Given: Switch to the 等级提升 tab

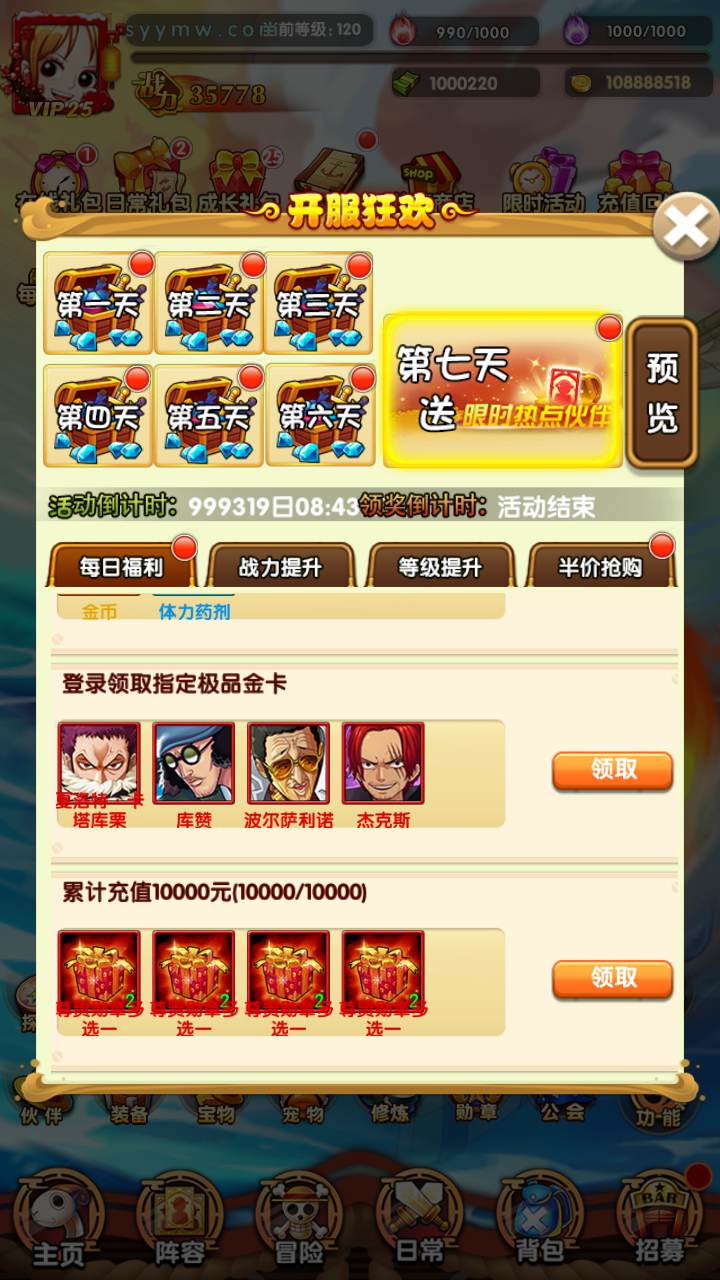Looking at the screenshot, I should click(x=440, y=567).
